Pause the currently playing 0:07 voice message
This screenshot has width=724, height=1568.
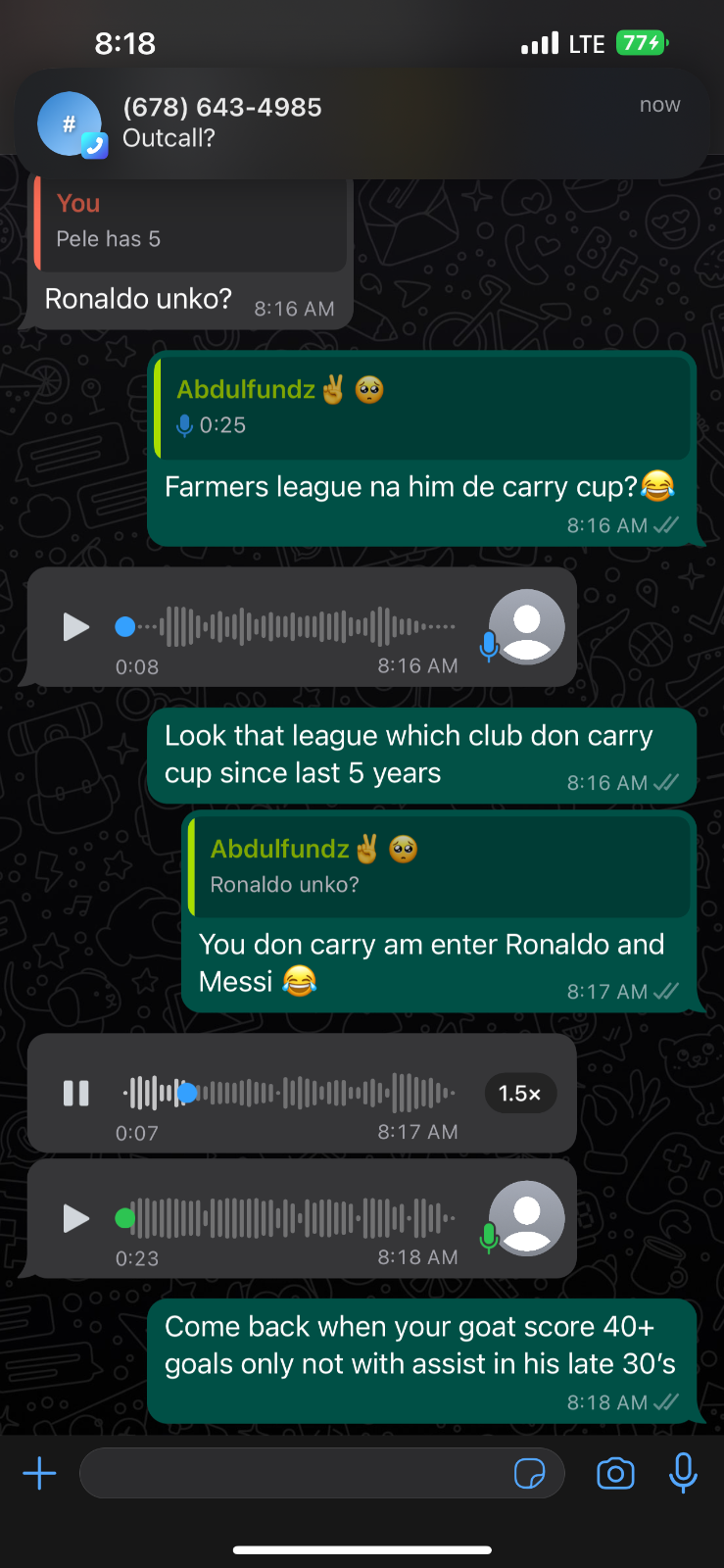(x=76, y=1093)
